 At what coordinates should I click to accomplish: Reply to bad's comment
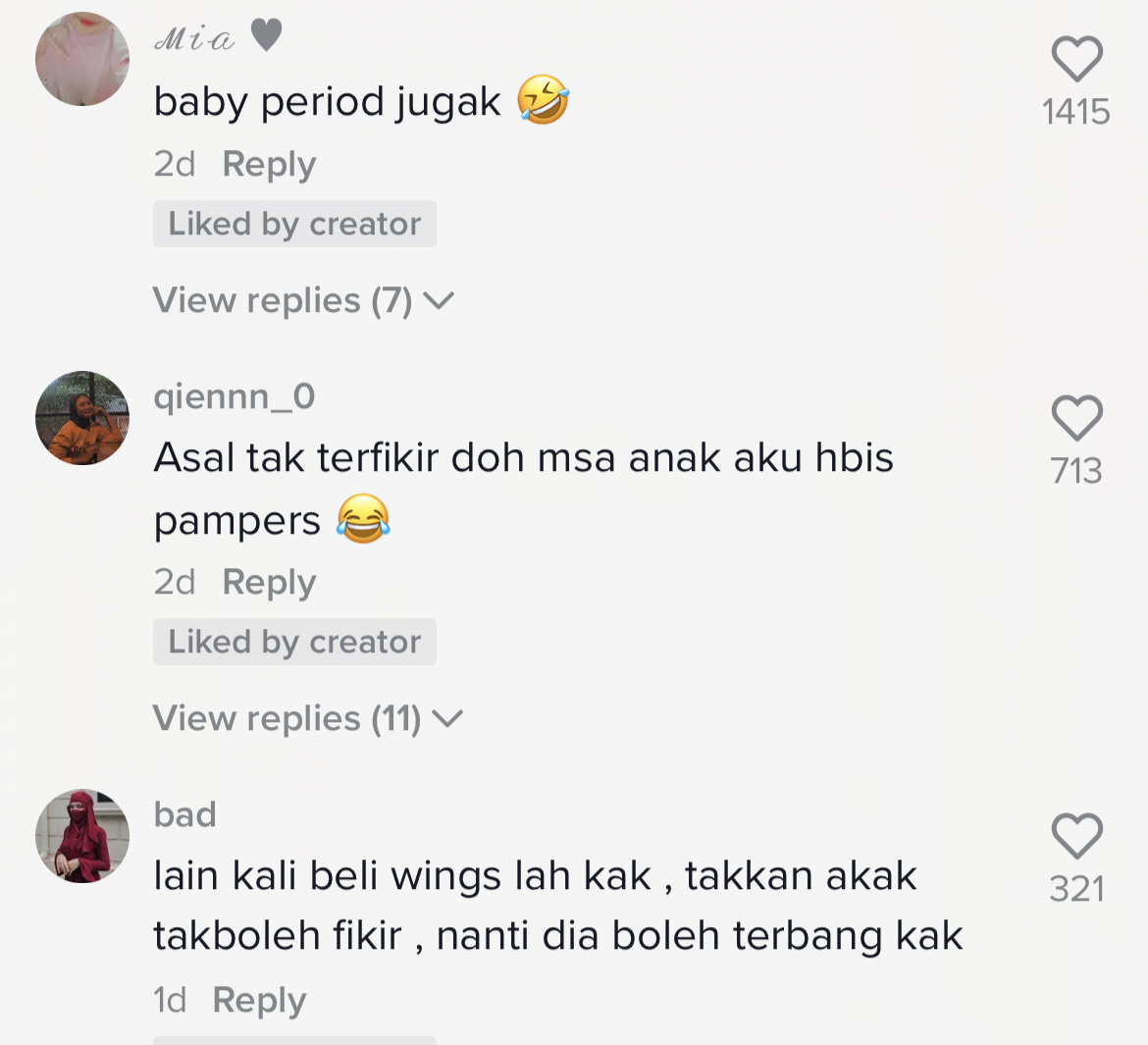259,1000
